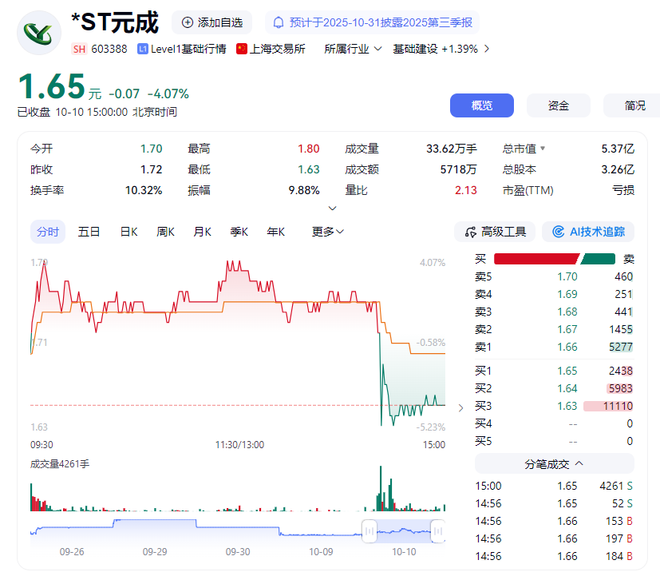Viewport: 660px width, 580px height.
Task: Switch chart to 季K
Action: tap(239, 232)
